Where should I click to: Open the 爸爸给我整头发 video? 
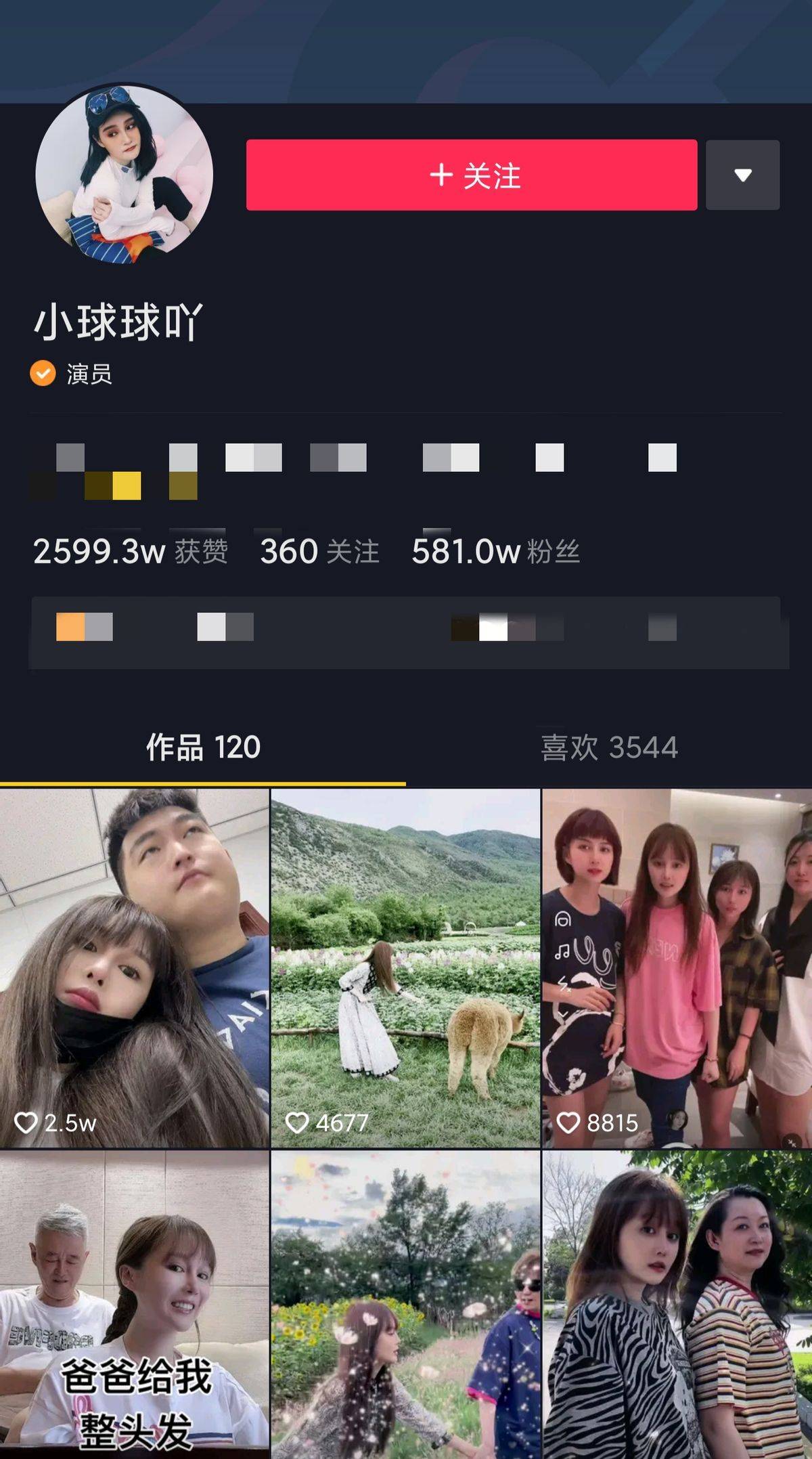pyautogui.click(x=134, y=1303)
